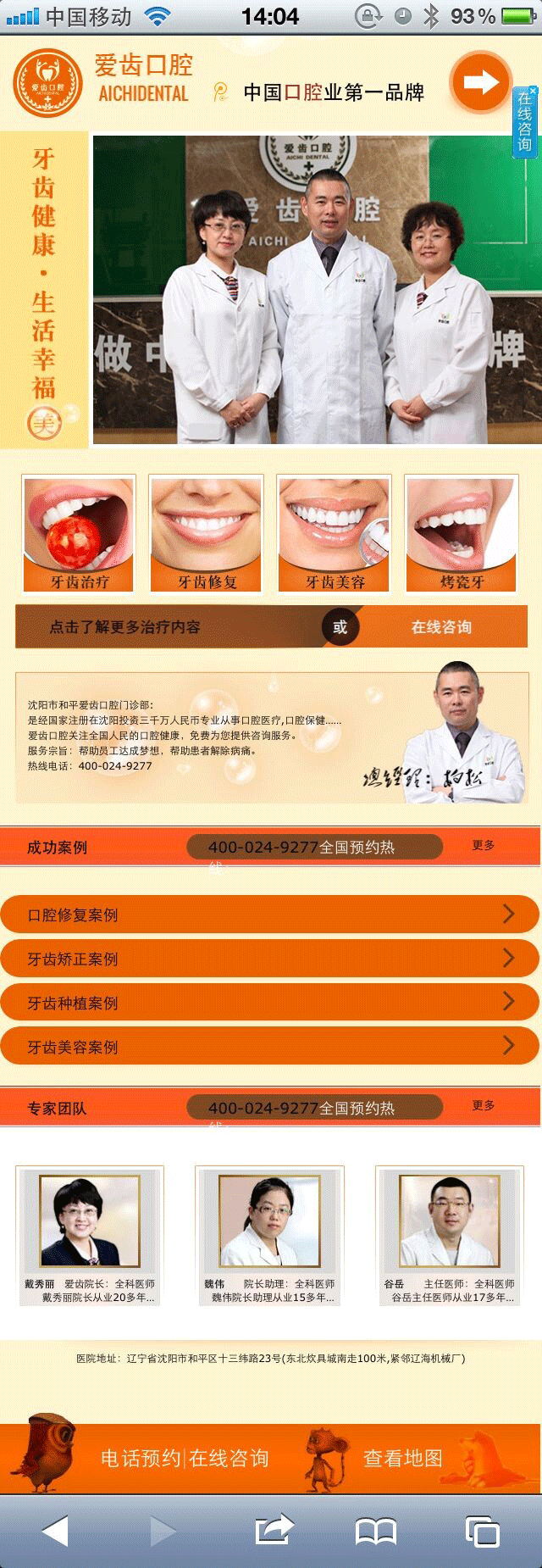Open 牙齿矫正案例 row
Image resolution: width=542 pixels, height=1568 pixels.
pyautogui.click(x=270, y=959)
